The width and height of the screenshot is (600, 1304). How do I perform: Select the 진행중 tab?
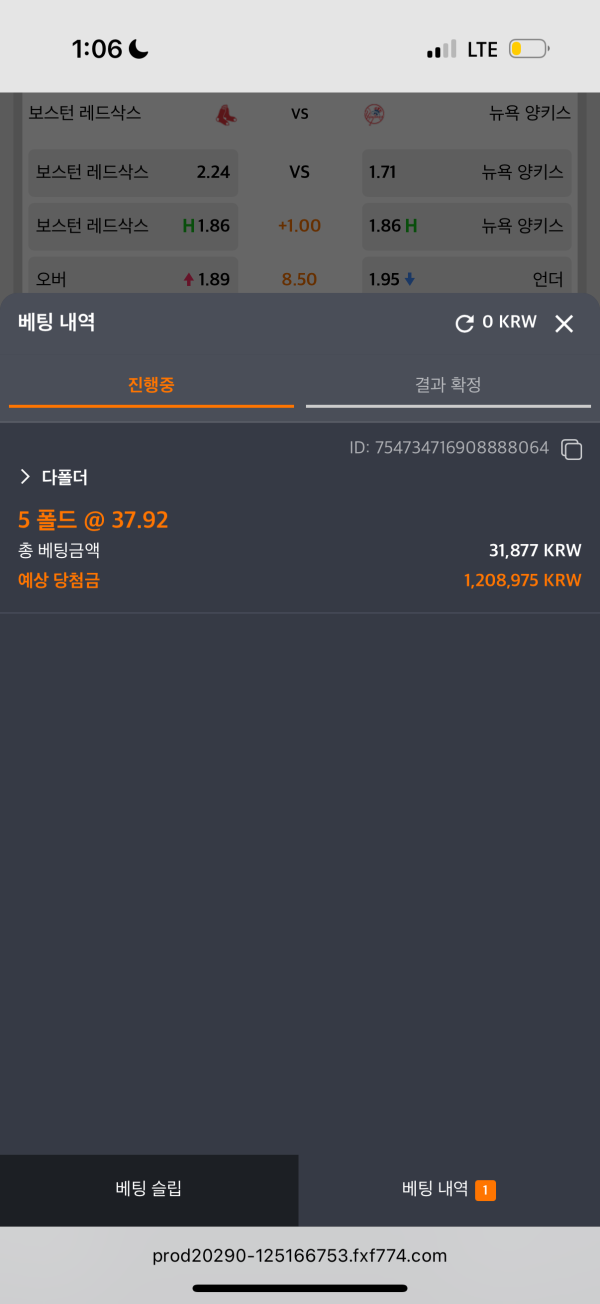click(x=151, y=385)
